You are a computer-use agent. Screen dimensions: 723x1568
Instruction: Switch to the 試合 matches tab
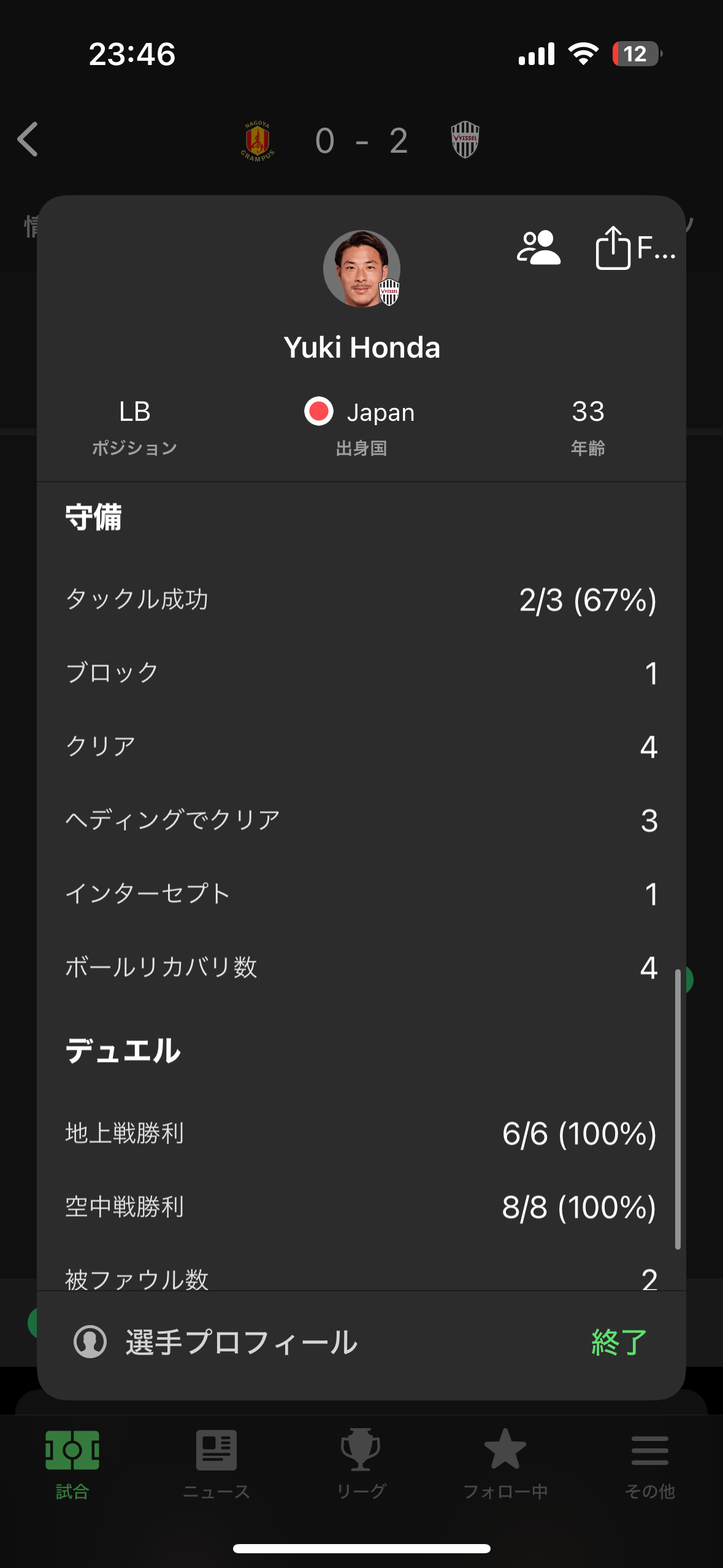(x=72, y=1464)
